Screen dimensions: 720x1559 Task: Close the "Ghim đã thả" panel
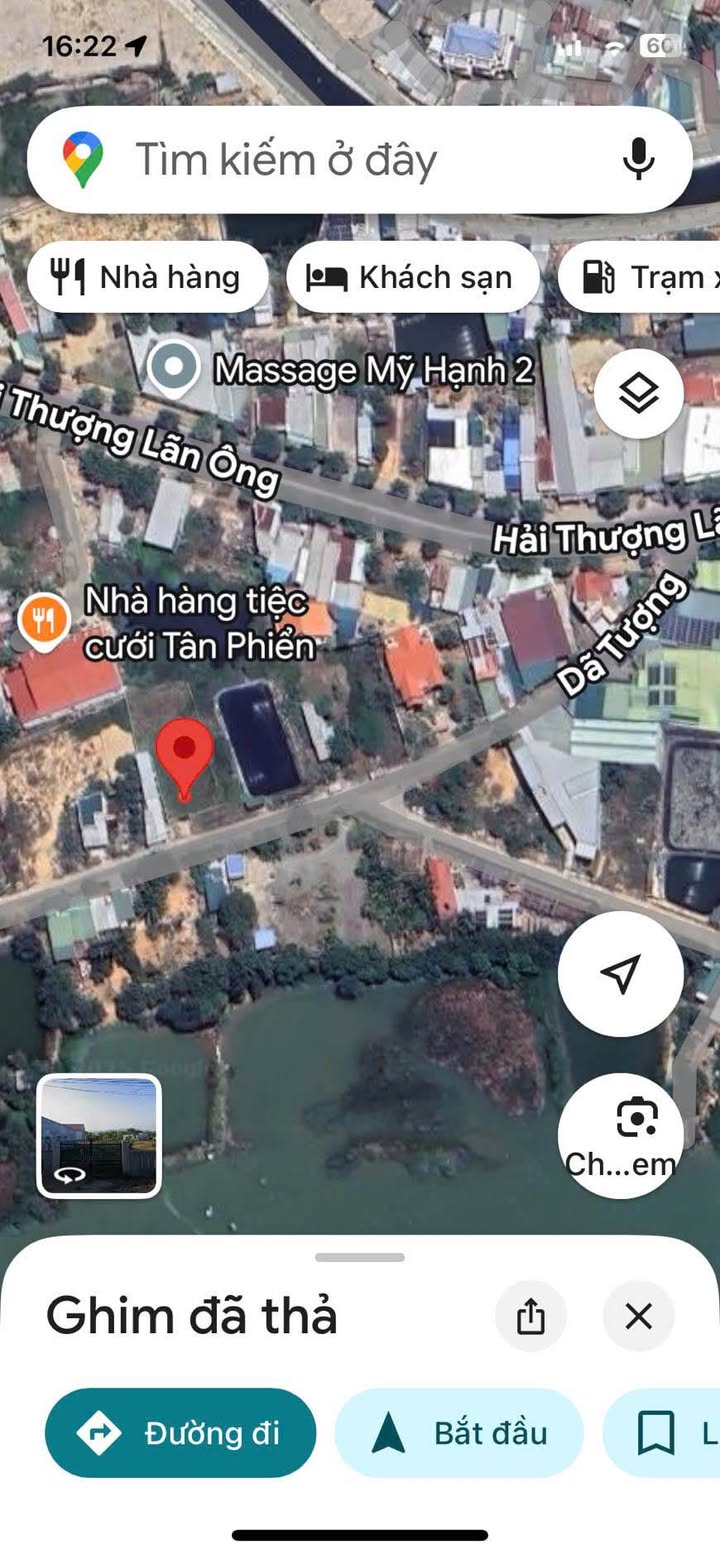coord(638,1317)
